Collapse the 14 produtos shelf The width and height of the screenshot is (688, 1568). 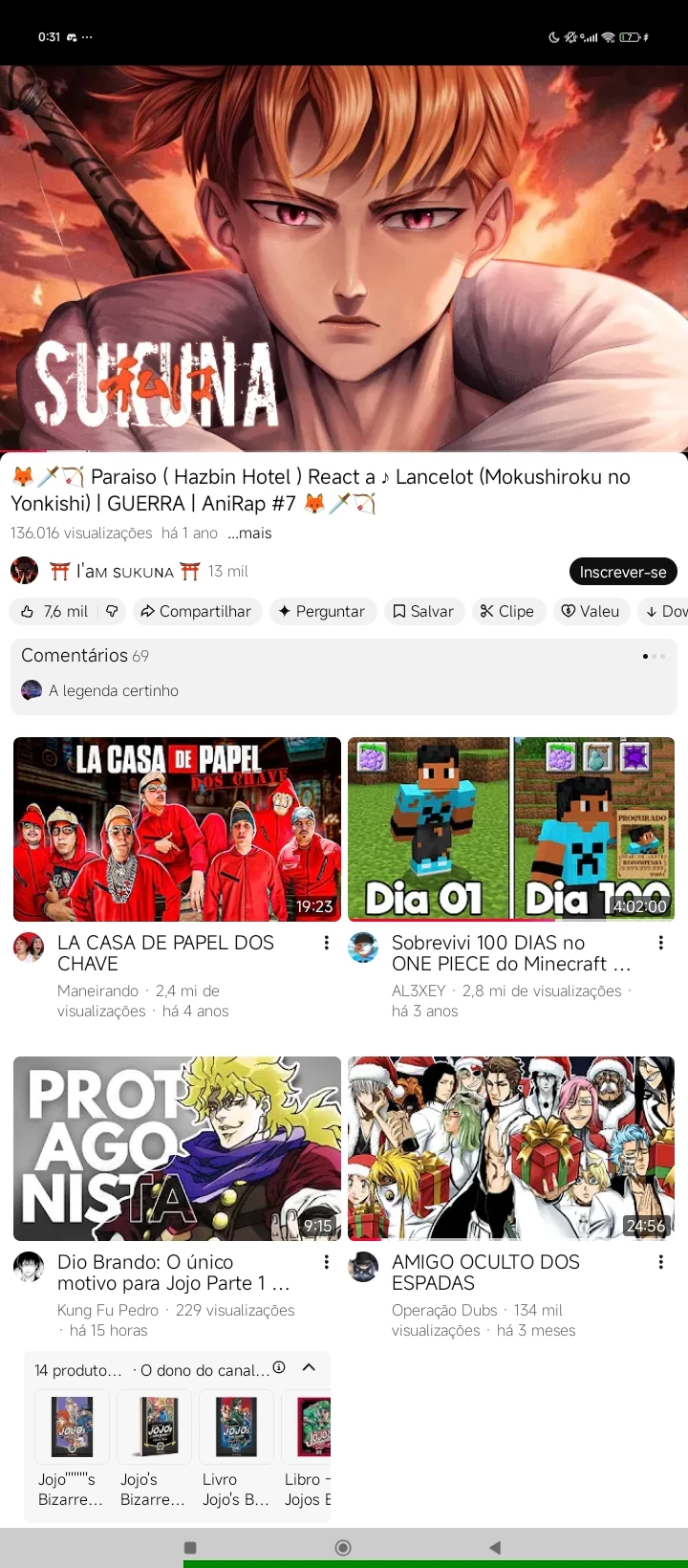(309, 1367)
